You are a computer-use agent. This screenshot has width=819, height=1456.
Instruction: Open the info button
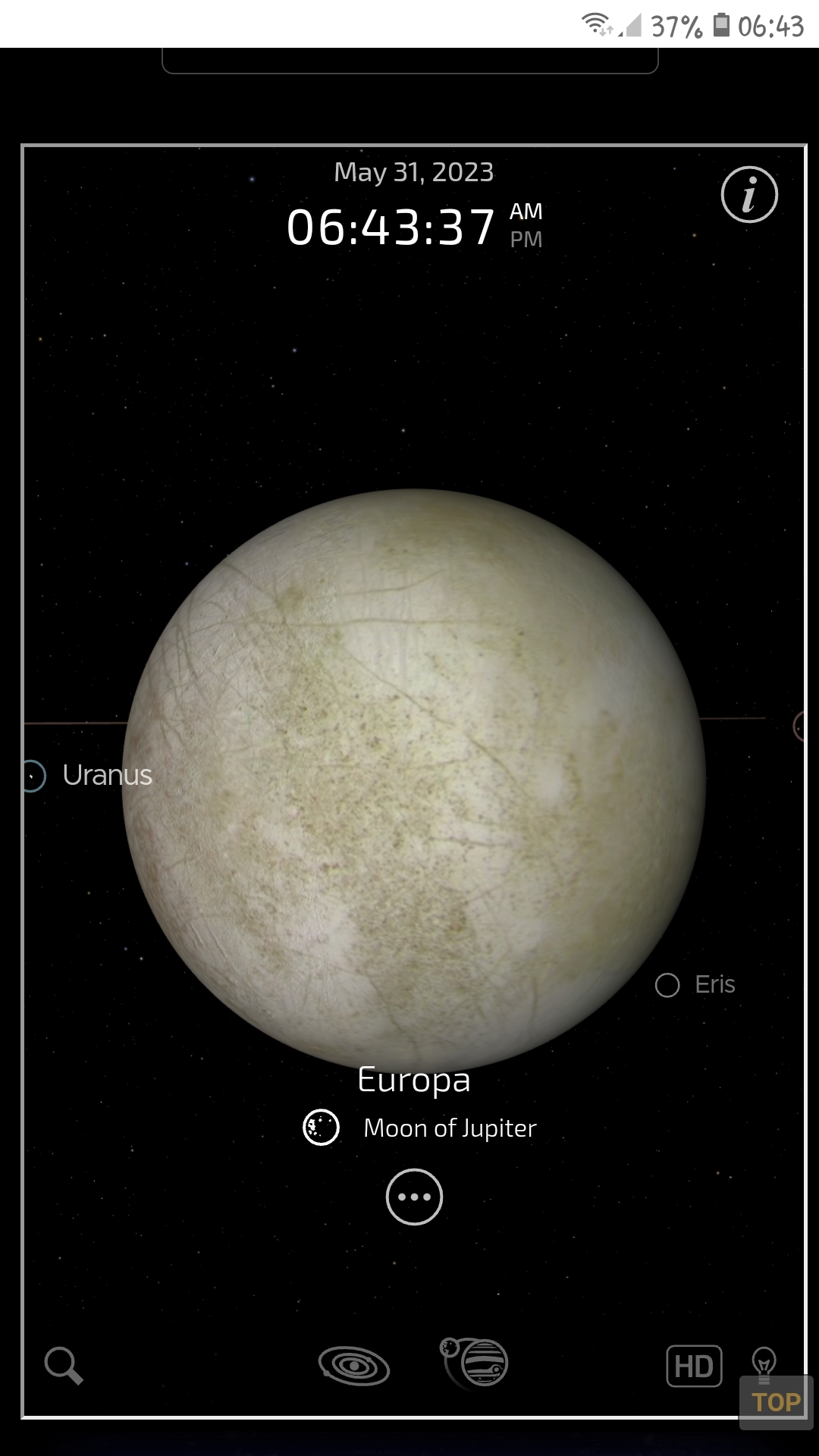(x=749, y=195)
